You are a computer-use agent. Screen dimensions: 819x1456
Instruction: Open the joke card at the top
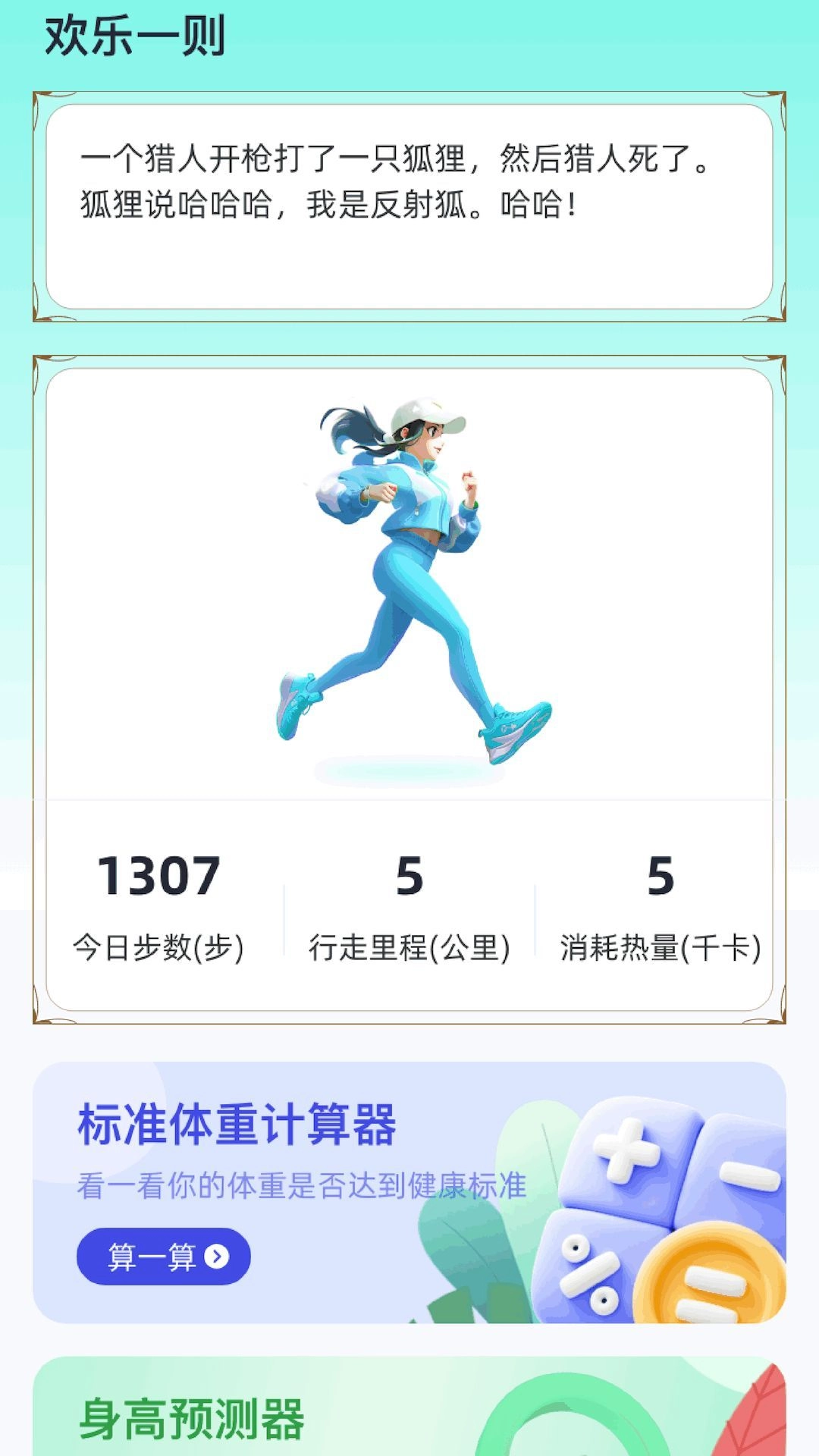409,205
